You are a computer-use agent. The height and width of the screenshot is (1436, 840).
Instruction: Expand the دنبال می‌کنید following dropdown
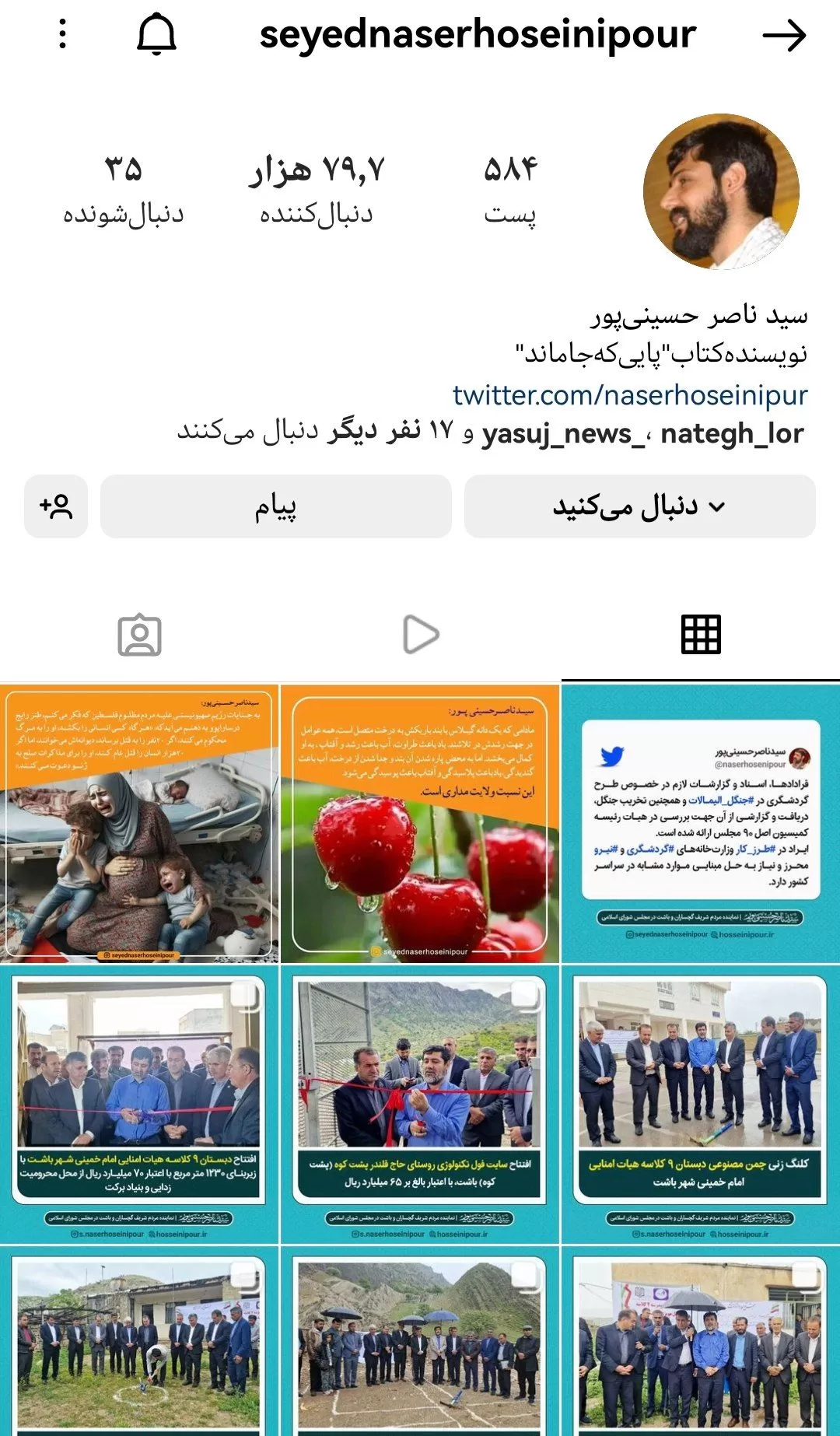click(639, 506)
